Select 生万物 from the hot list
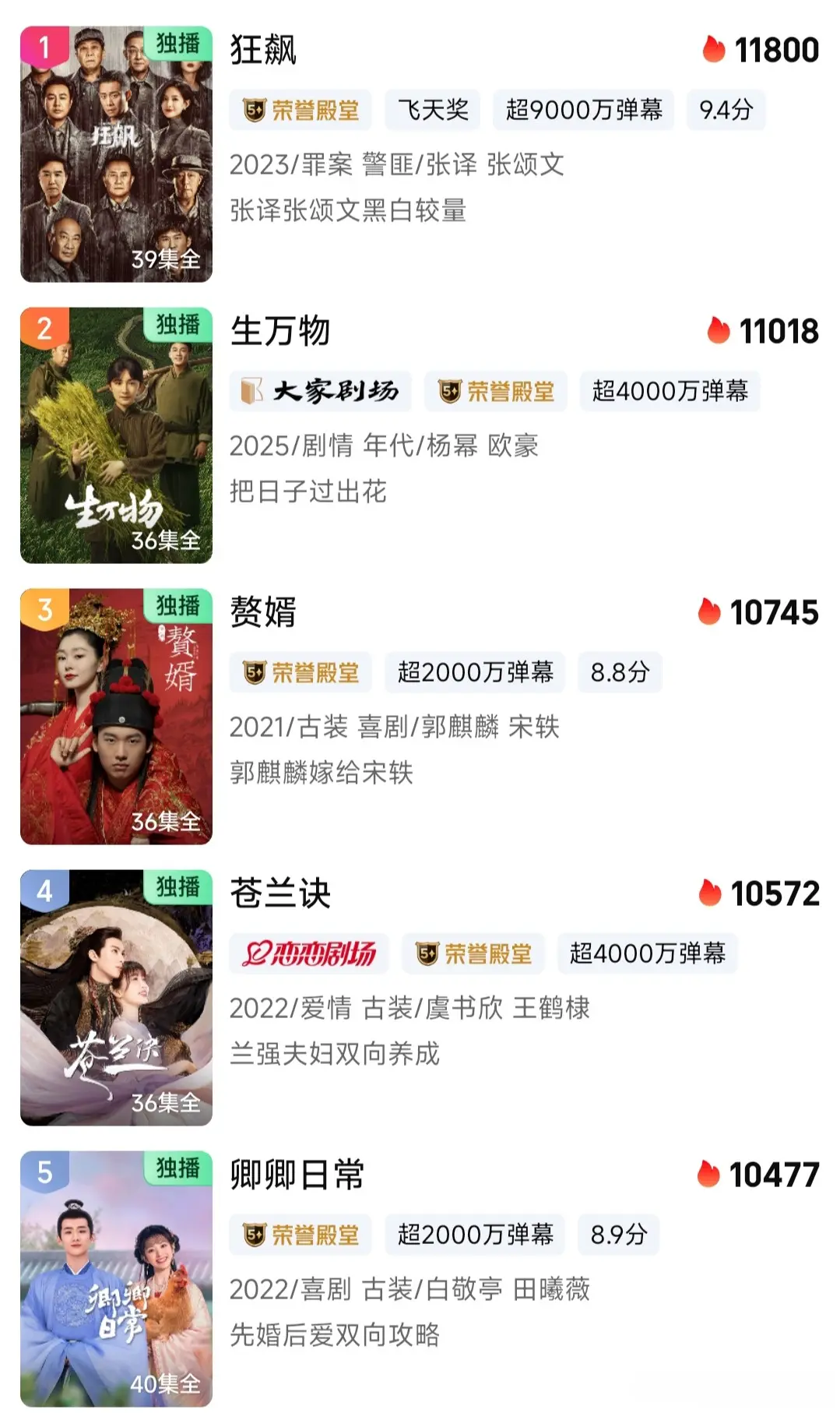This screenshot has width=840, height=1420. coord(280,332)
